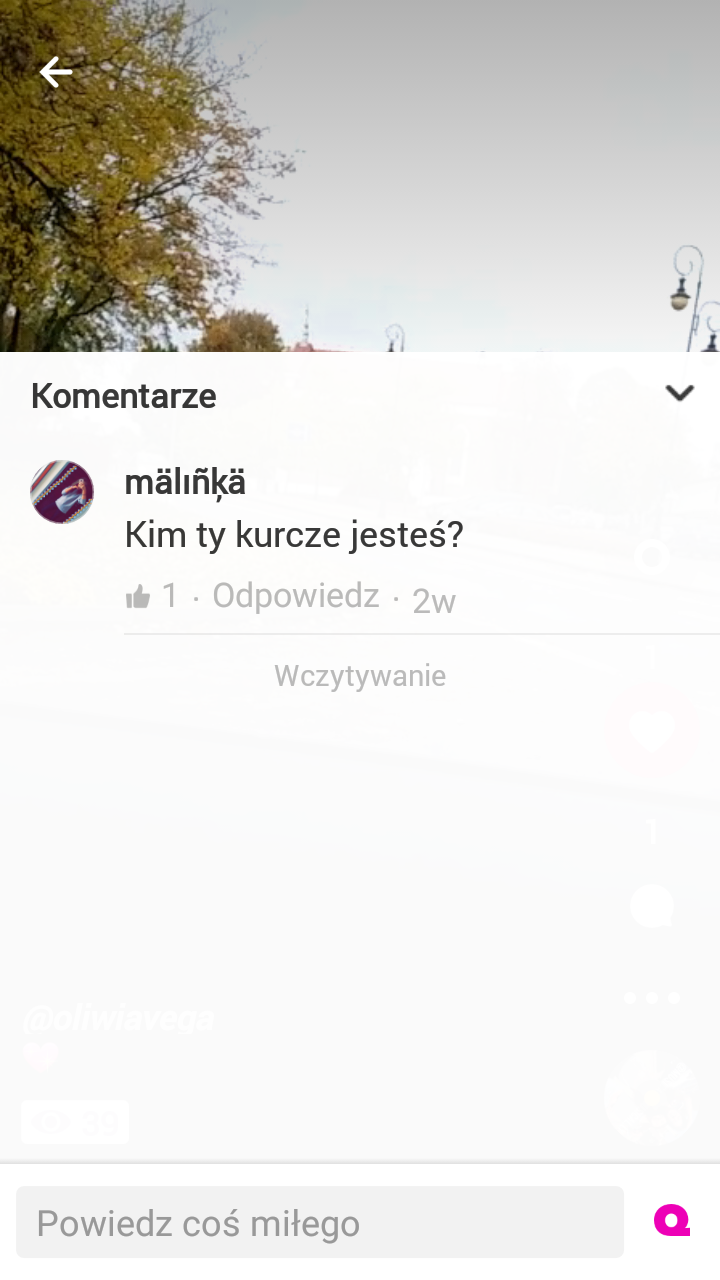Open mälıñķä's profile picture
This screenshot has width=720, height=1280.
coord(62,492)
